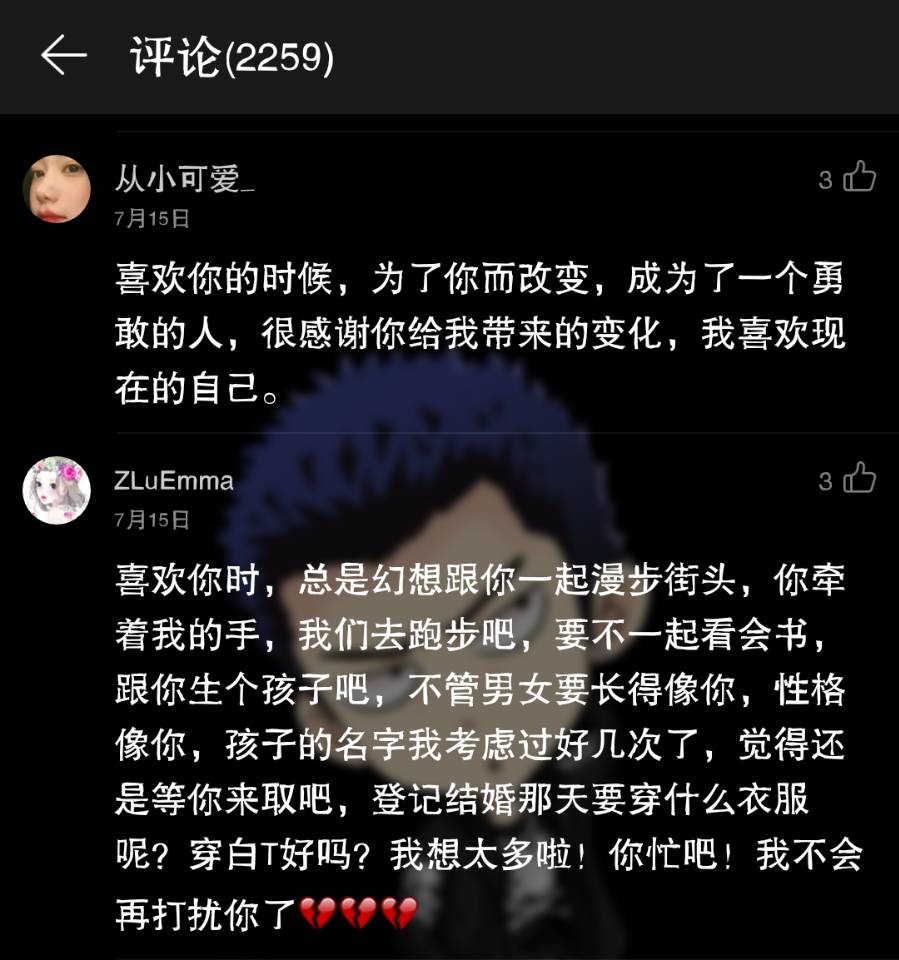Click the back arrow to exit comments
Image resolution: width=899 pixels, height=960 pixels.
point(60,55)
